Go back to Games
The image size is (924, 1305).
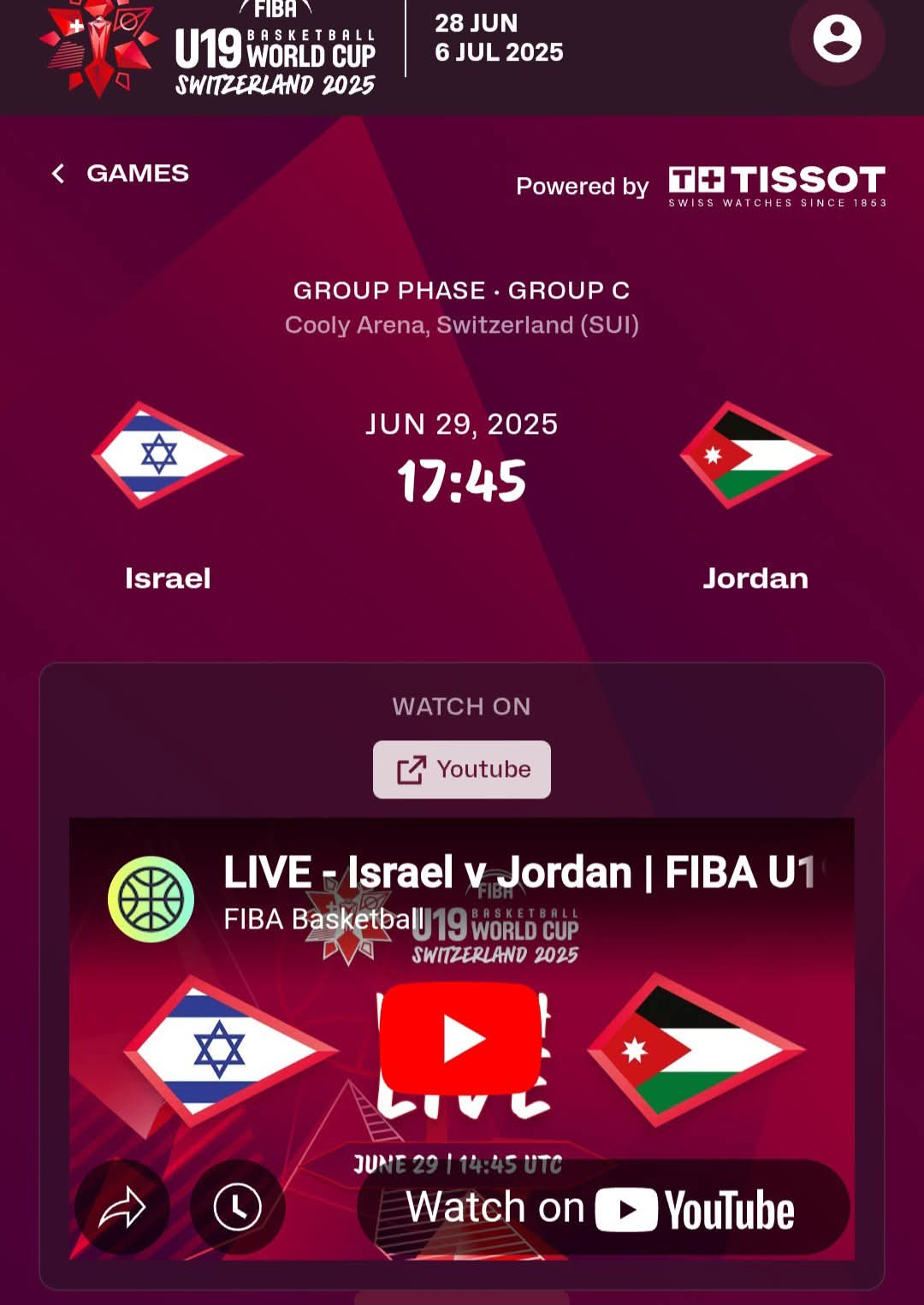[x=120, y=174]
